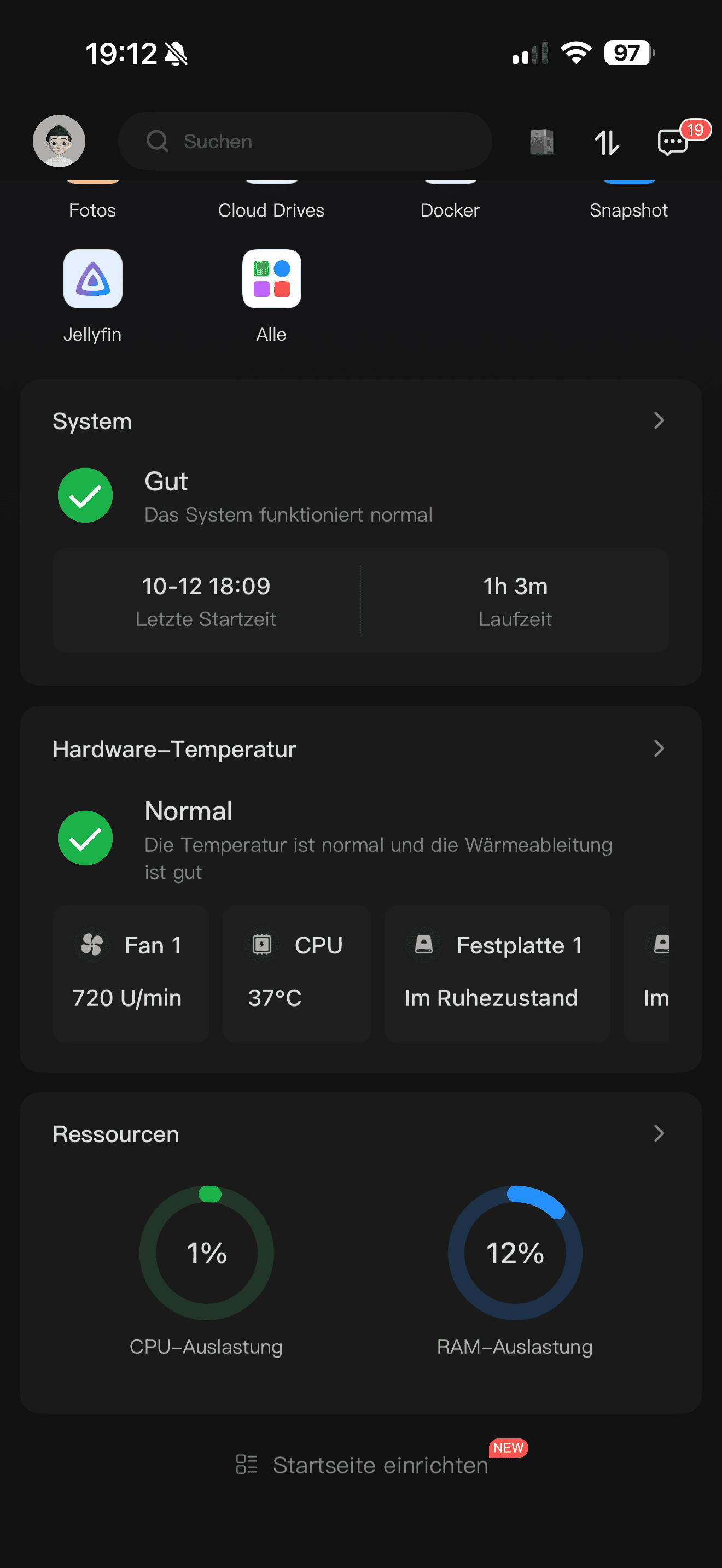Open the profile avatar

click(x=59, y=141)
